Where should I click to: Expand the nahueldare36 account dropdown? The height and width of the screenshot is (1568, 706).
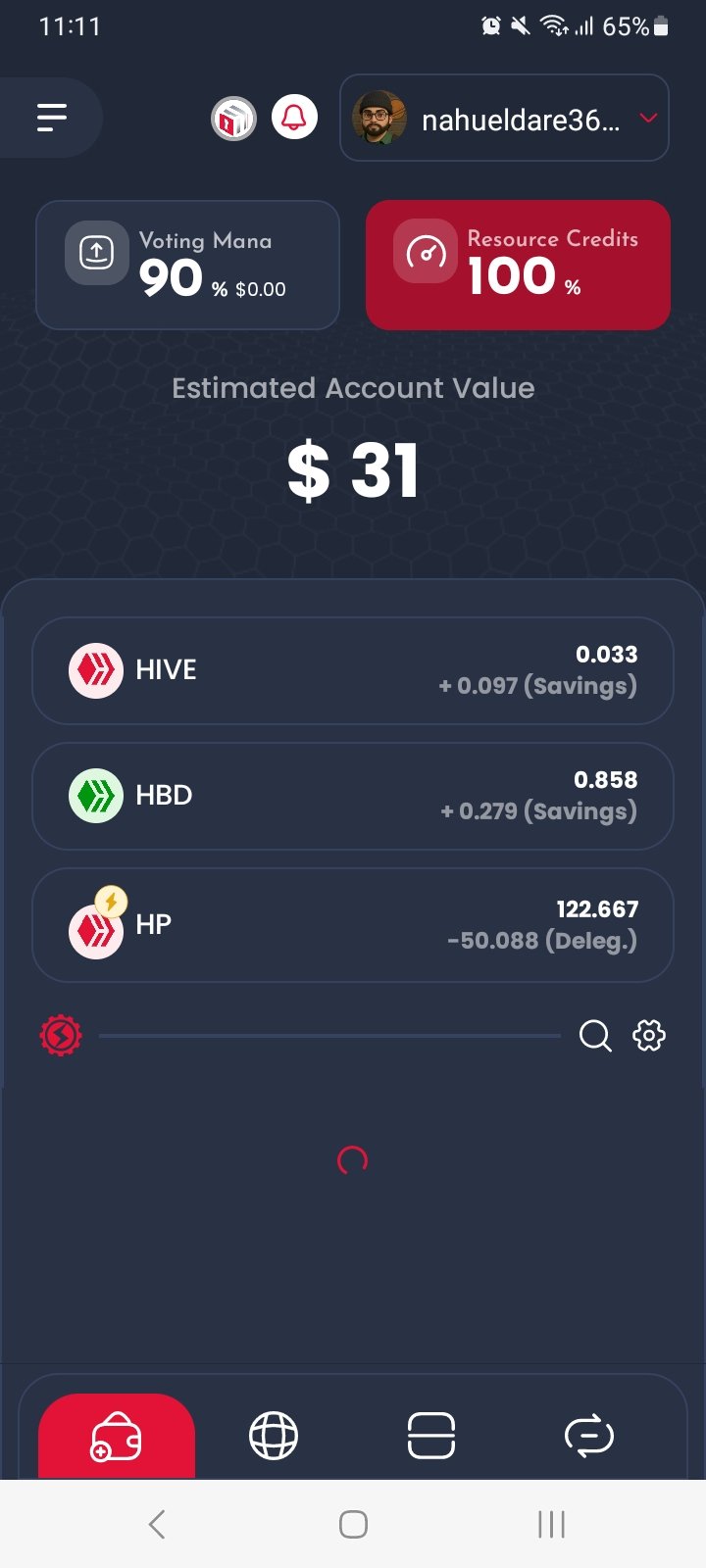504,119
